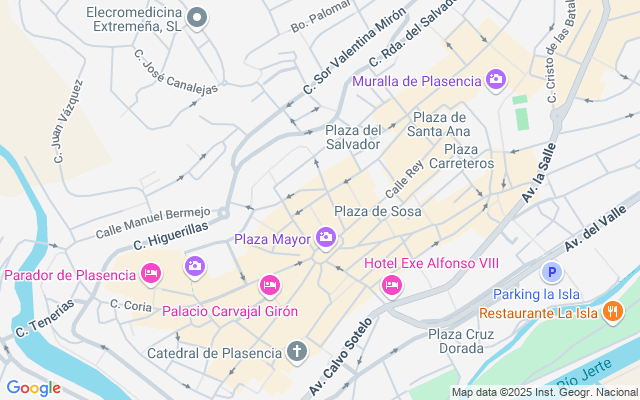This screenshot has width=640, height=400.
Task: Tap the Catedral de Plasencia church marker
Action: (297, 351)
